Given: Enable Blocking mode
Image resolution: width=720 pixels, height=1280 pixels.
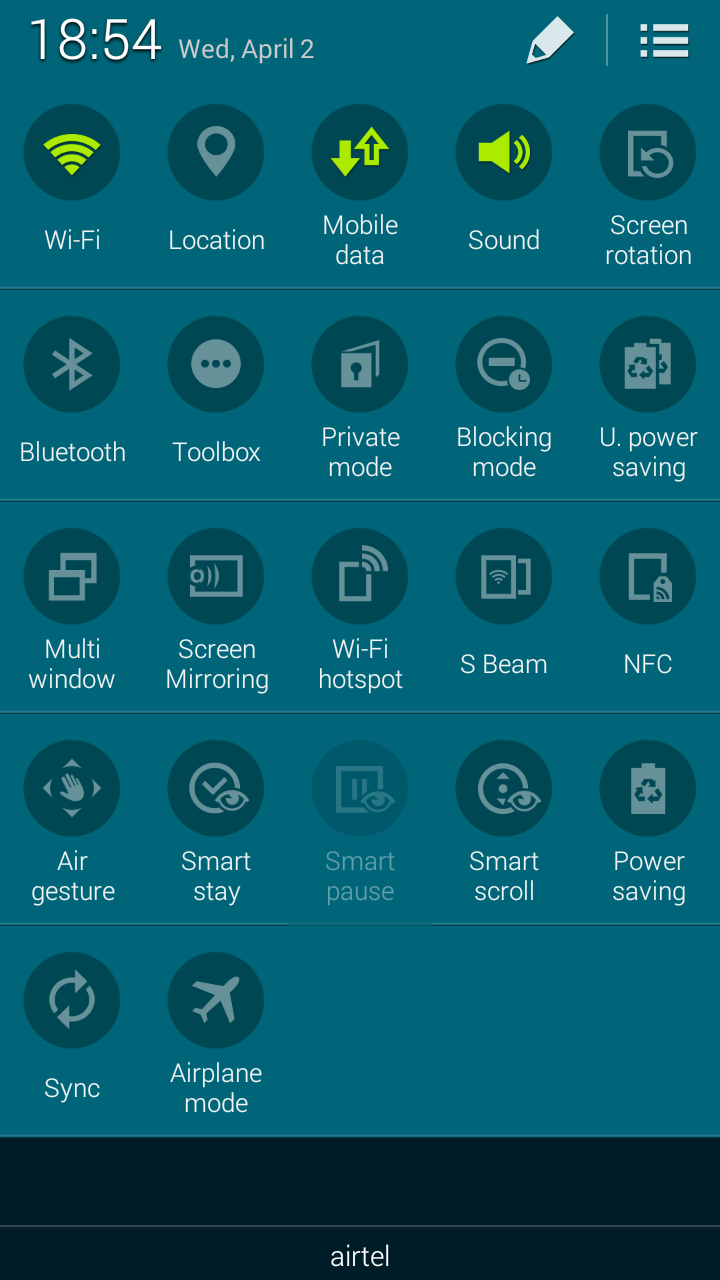Looking at the screenshot, I should [x=504, y=366].
